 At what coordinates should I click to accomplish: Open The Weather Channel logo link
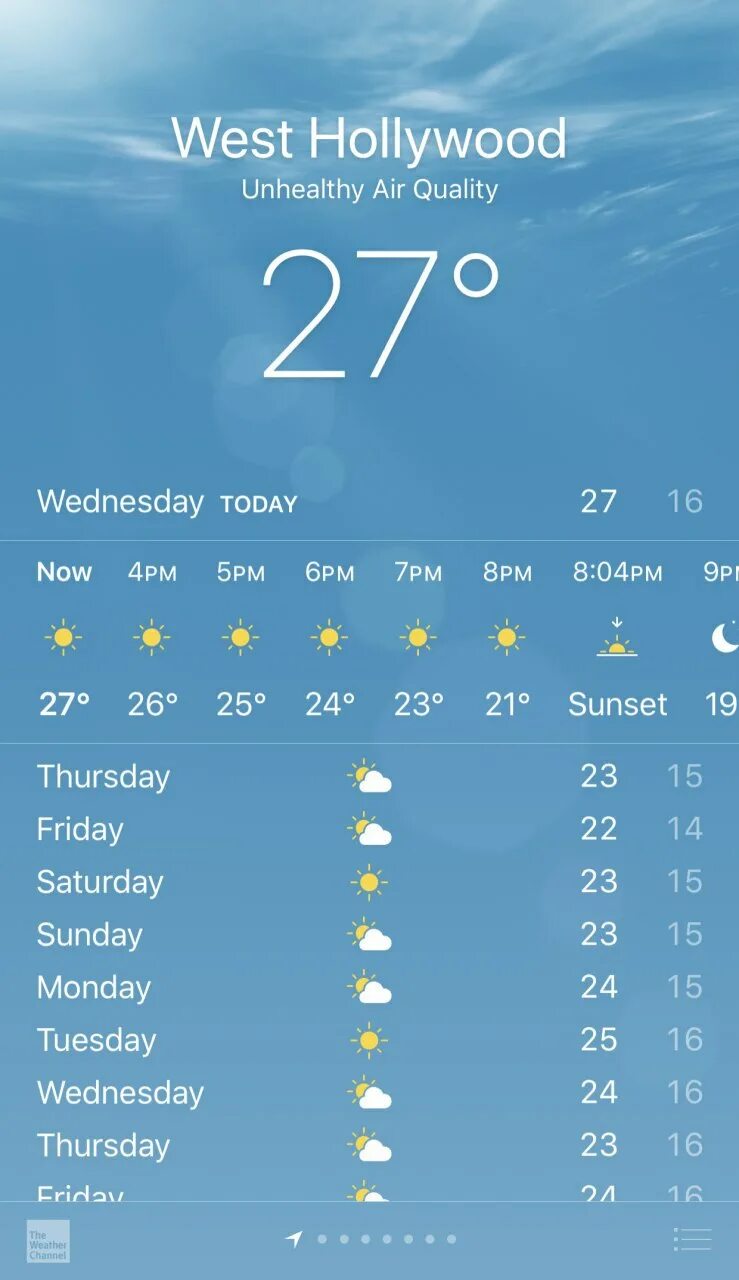[x=48, y=1240]
